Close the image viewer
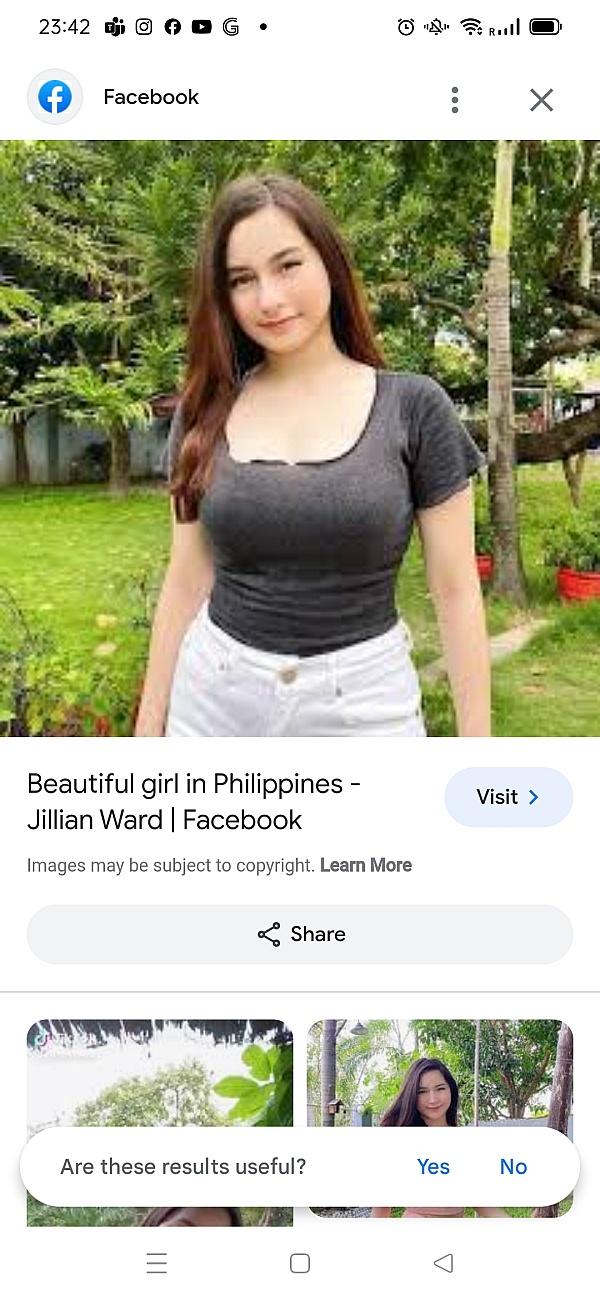Image resolution: width=600 pixels, height=1300 pixels. pyautogui.click(x=541, y=99)
